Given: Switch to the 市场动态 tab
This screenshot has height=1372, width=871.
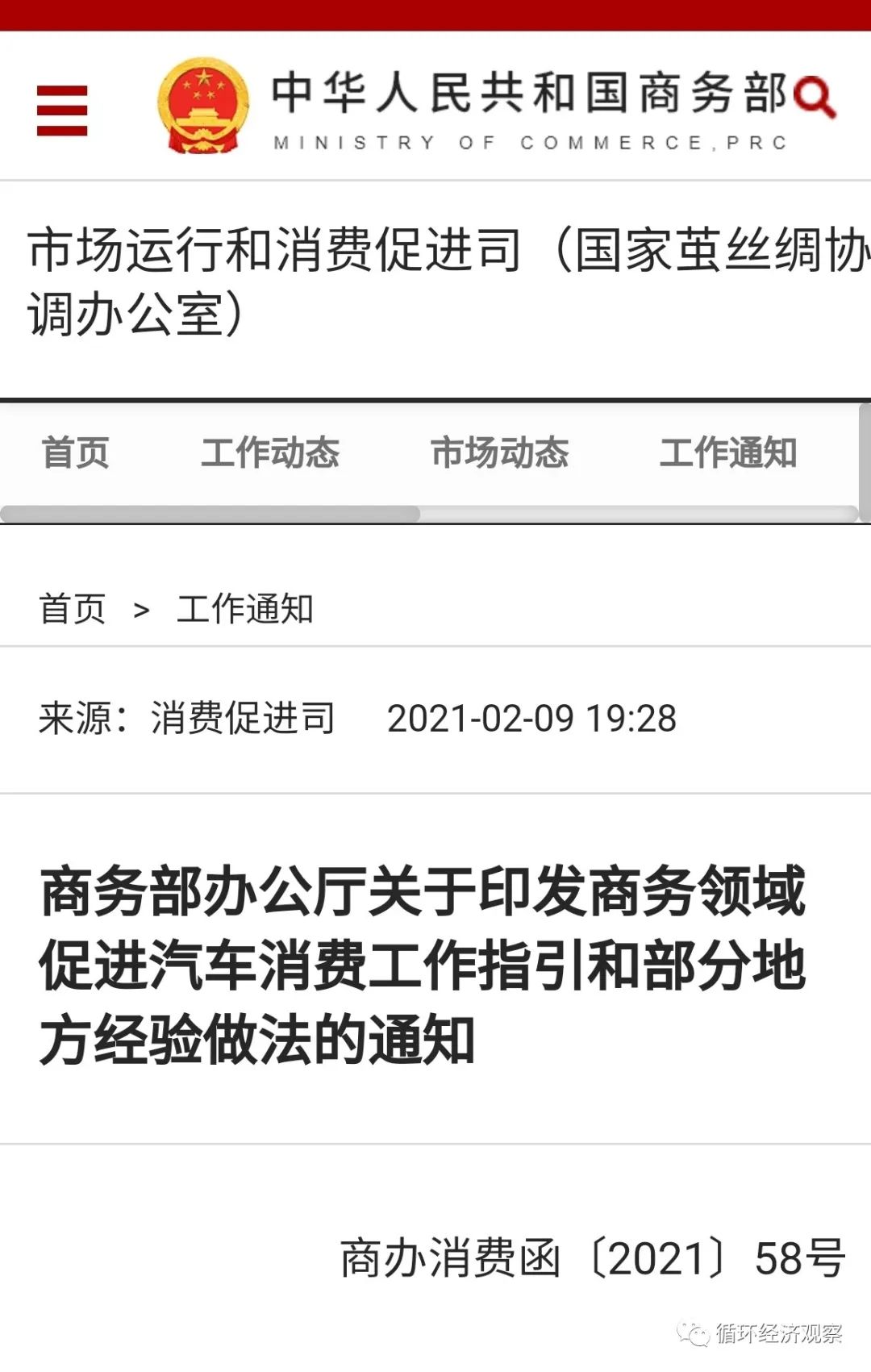Looking at the screenshot, I should (500, 452).
